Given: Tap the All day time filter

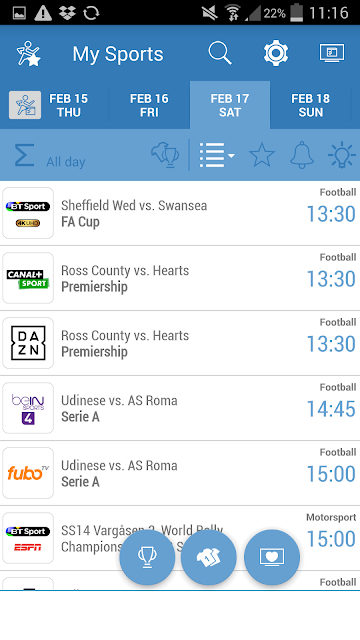Looking at the screenshot, I should click(50, 156).
